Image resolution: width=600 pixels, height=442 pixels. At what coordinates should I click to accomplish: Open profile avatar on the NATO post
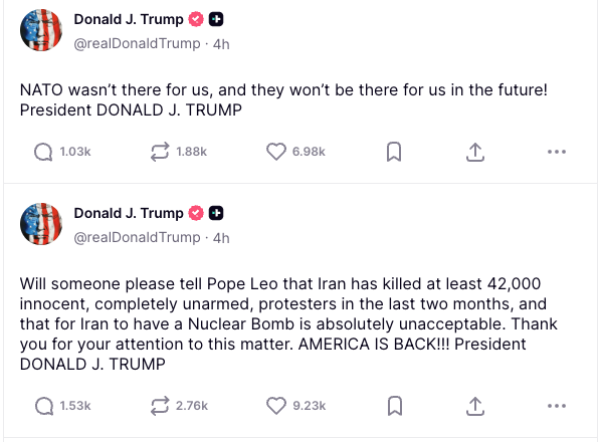pos(42,30)
